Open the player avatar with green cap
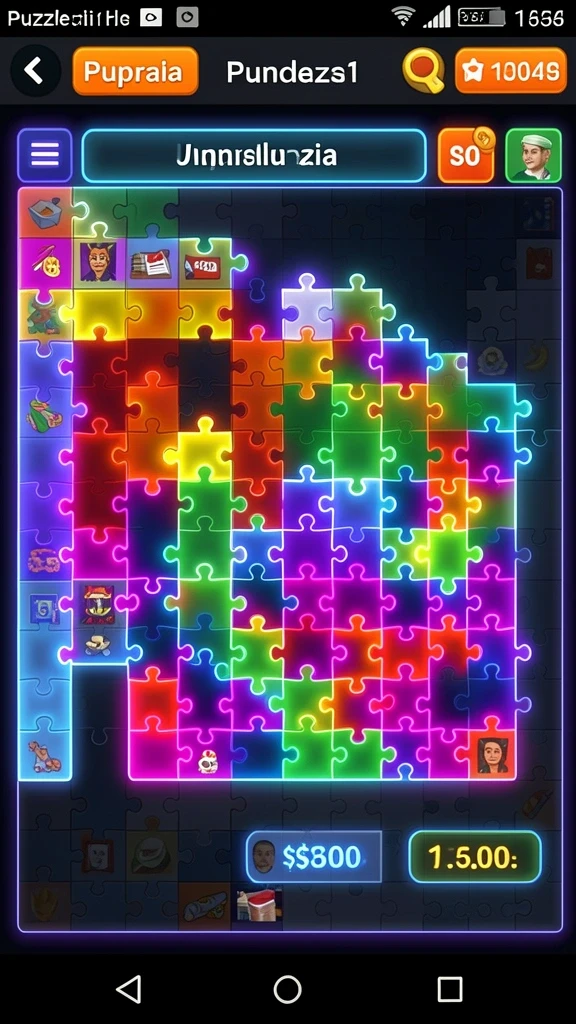The image size is (576, 1024). (533, 155)
